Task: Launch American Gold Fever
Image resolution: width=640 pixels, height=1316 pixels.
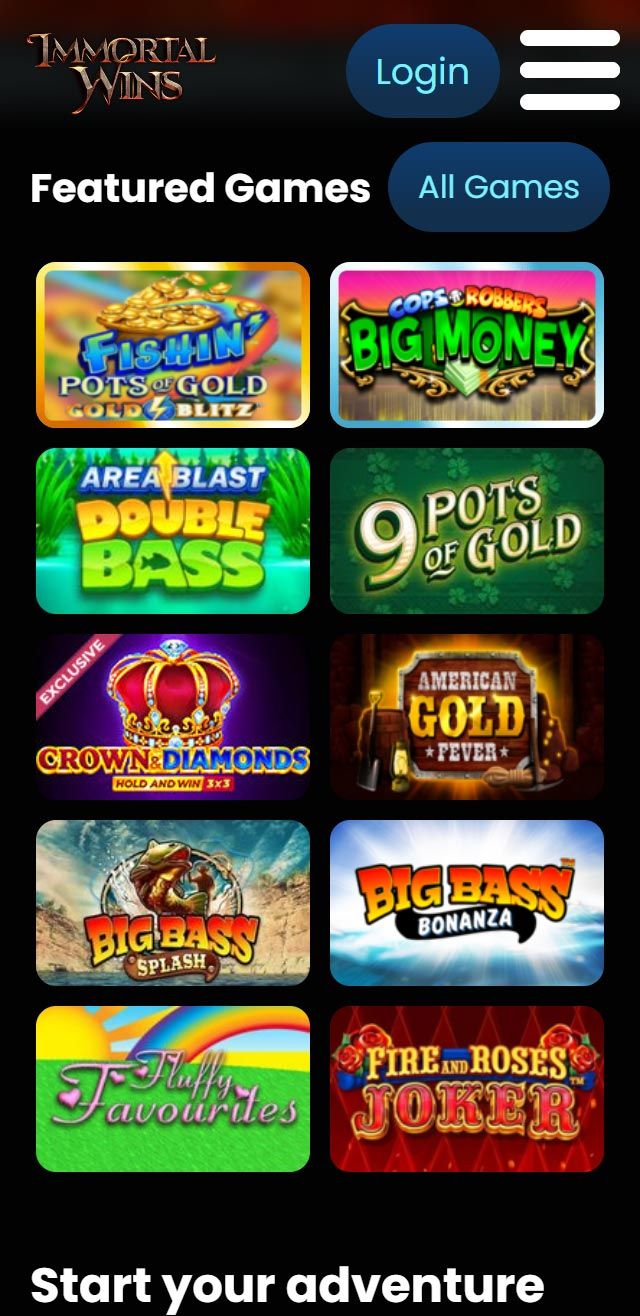Action: 467,717
